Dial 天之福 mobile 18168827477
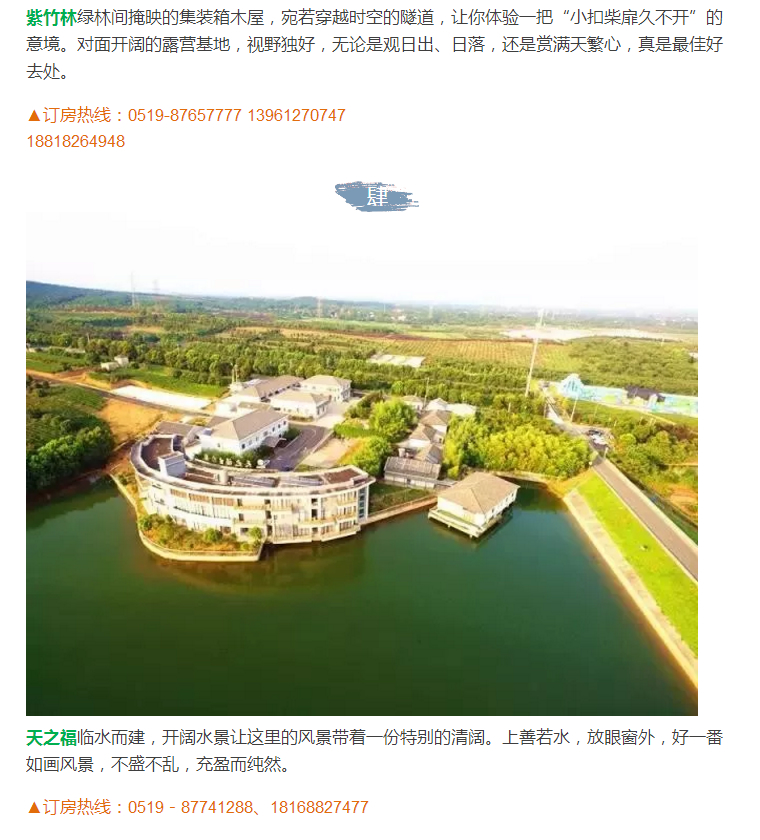 (x=316, y=807)
